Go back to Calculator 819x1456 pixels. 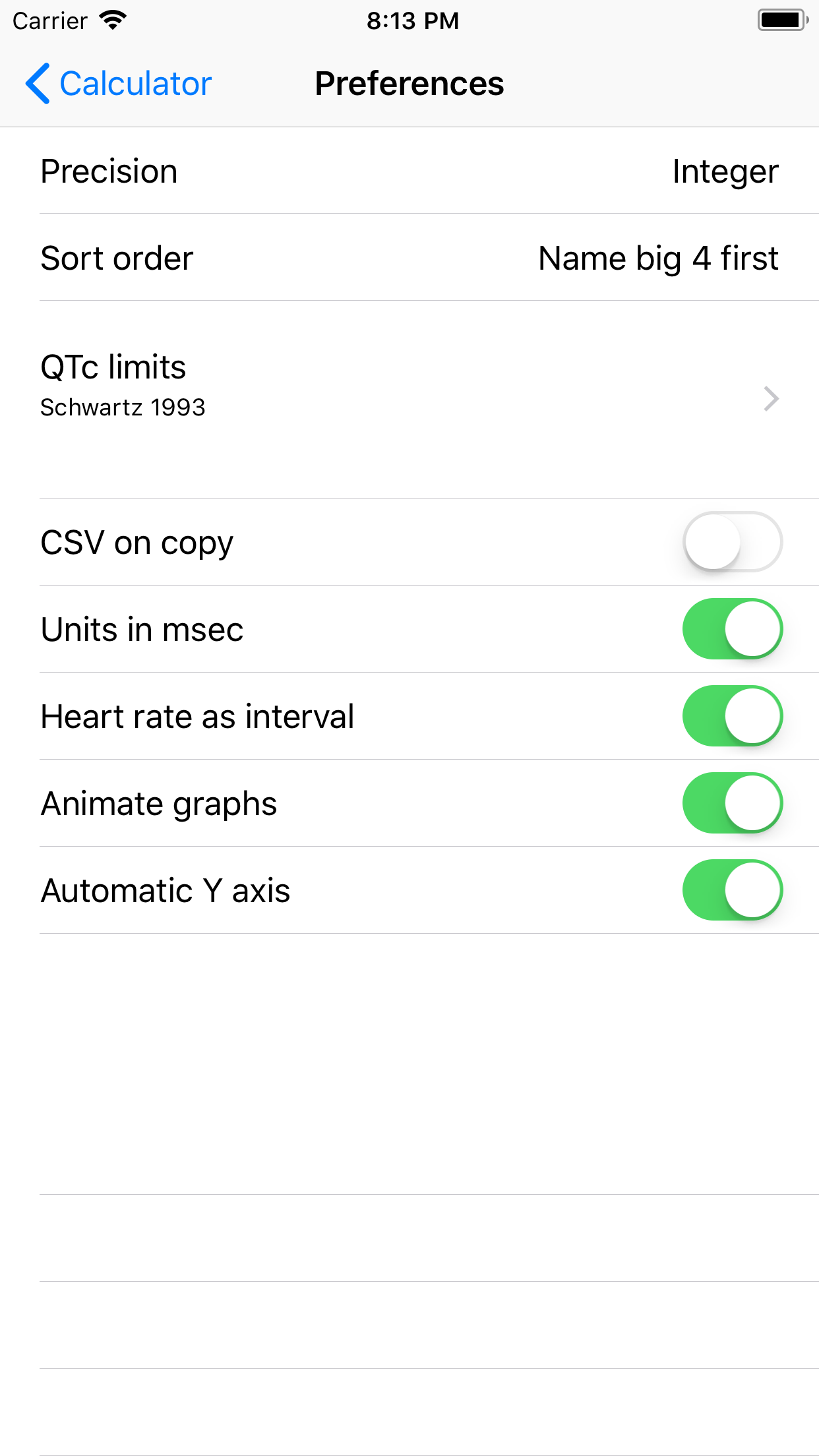(x=119, y=84)
